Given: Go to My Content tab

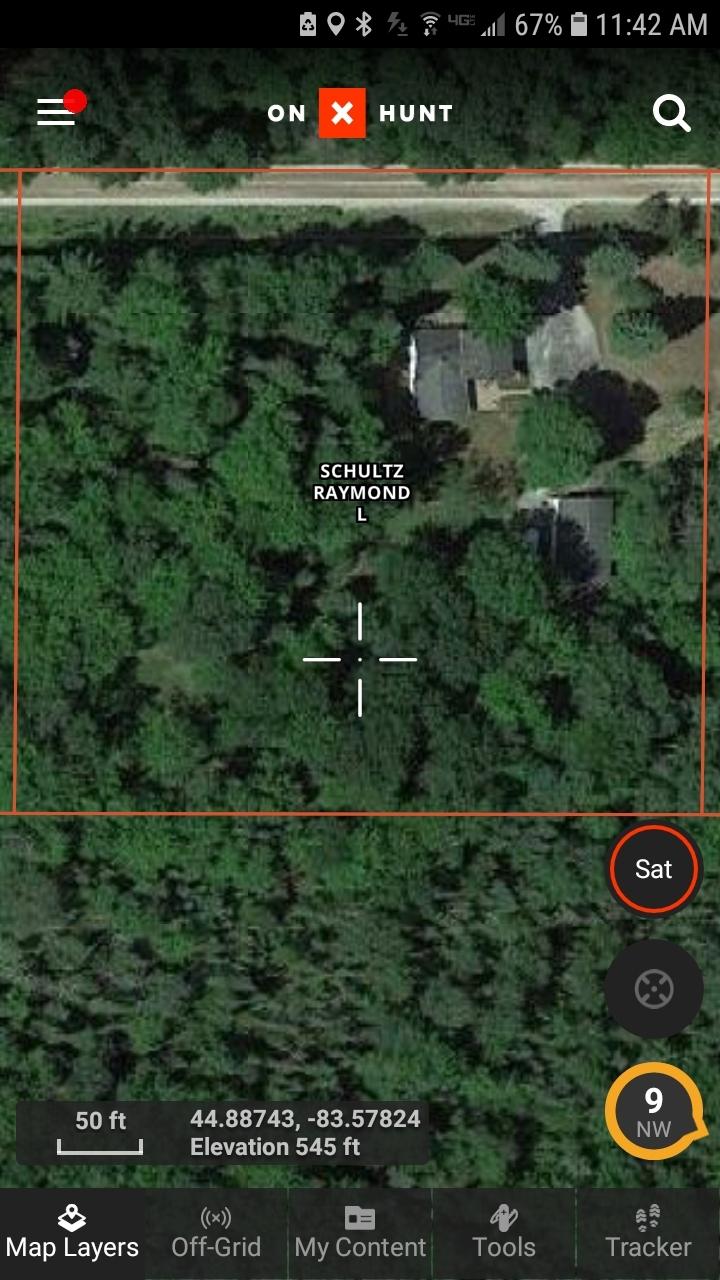Looking at the screenshot, I should click(x=360, y=1232).
